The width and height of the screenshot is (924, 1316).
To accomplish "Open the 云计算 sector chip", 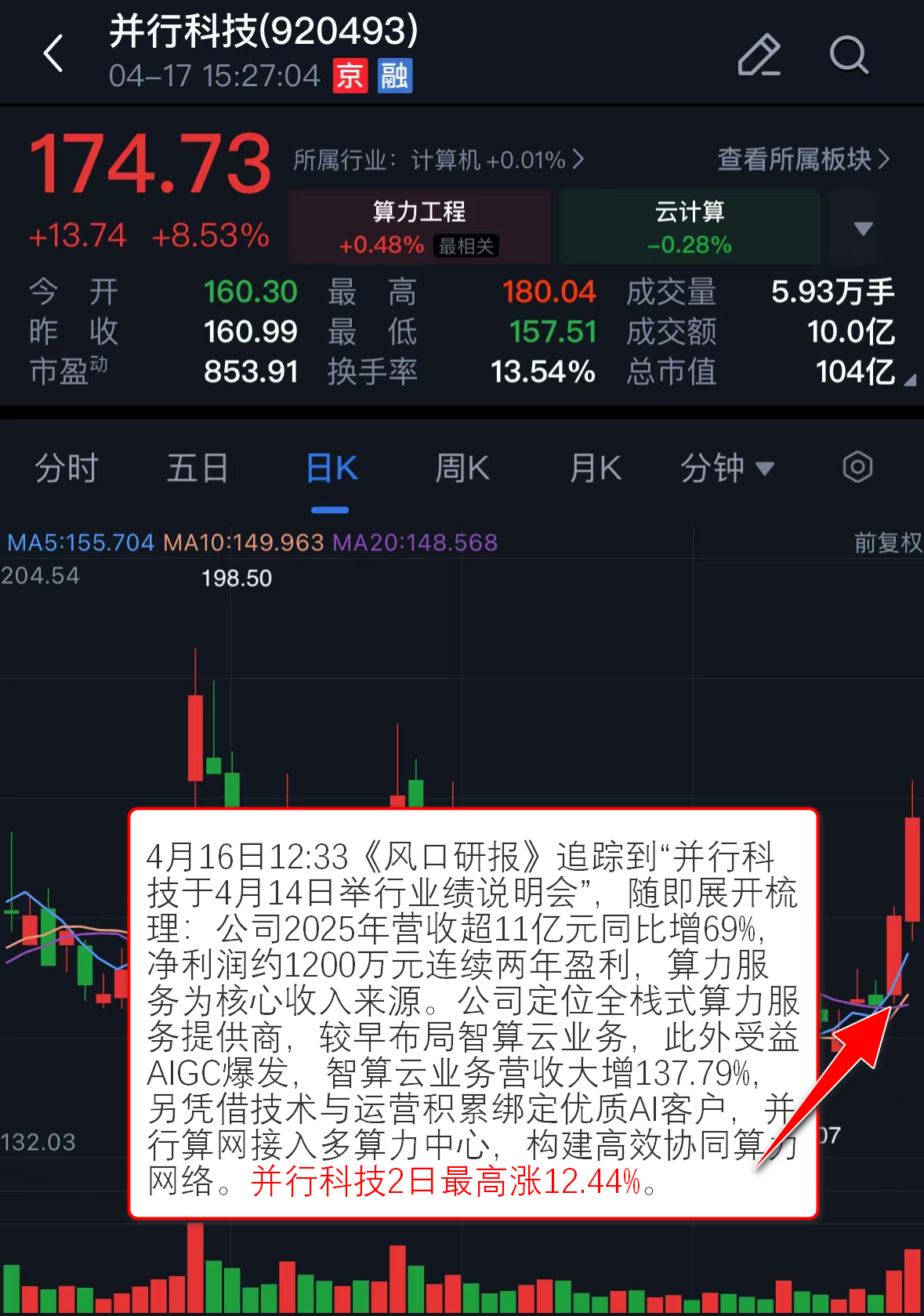I will pyautogui.click(x=690, y=227).
